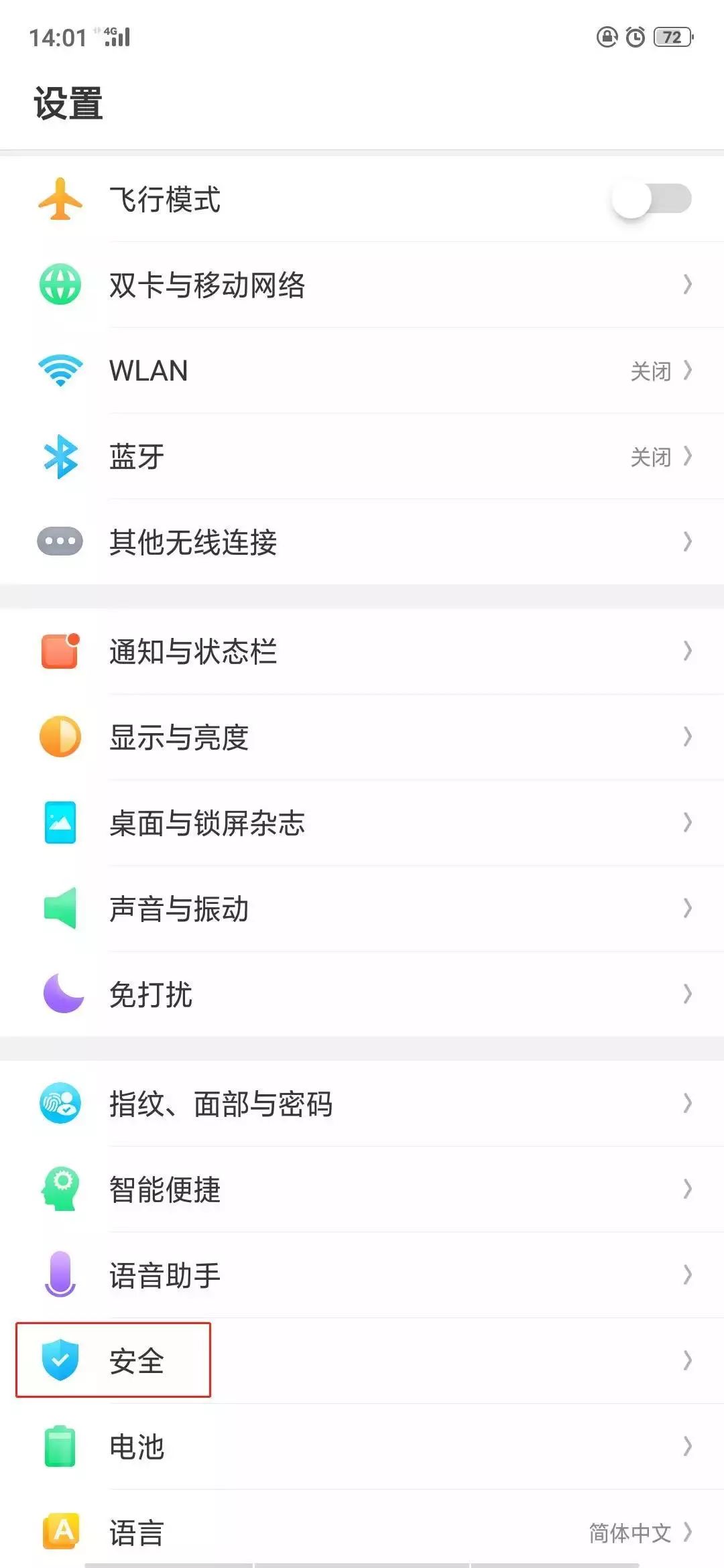The width and height of the screenshot is (724, 1568).
Task: Tap the Bluetooth 蓝牙 icon
Action: (x=60, y=456)
